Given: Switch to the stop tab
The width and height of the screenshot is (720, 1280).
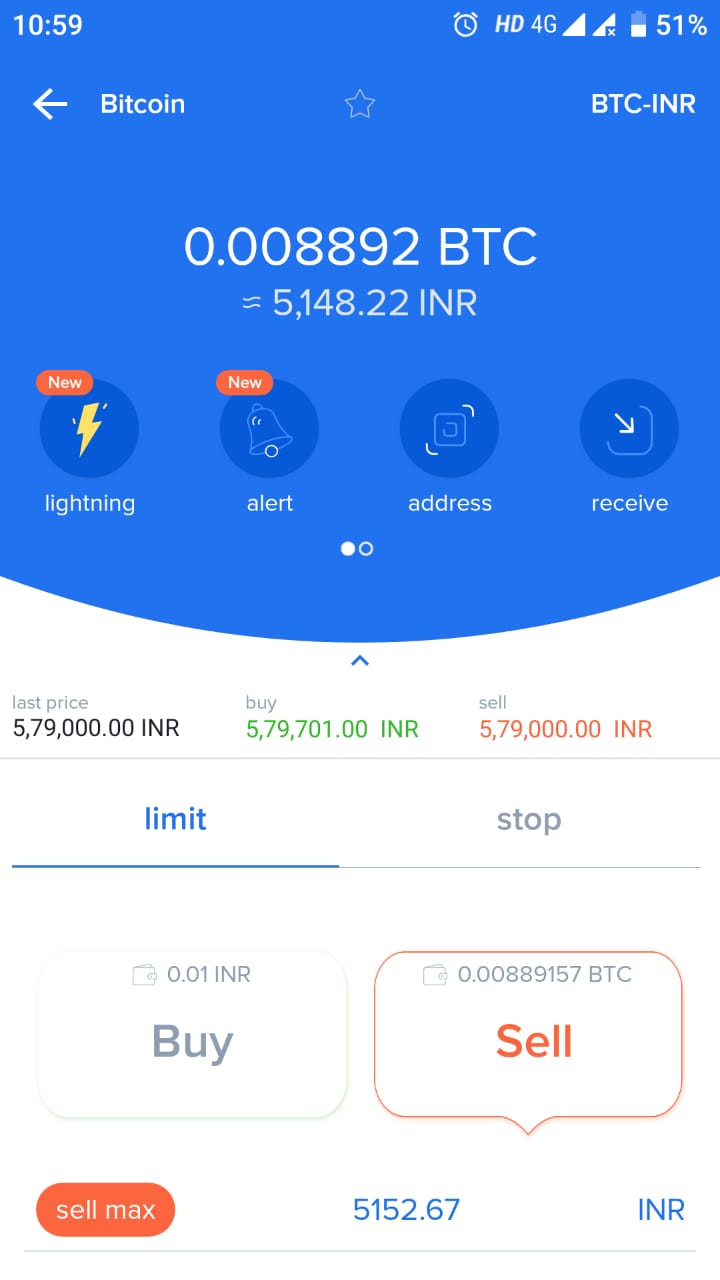Looking at the screenshot, I should click(529, 820).
